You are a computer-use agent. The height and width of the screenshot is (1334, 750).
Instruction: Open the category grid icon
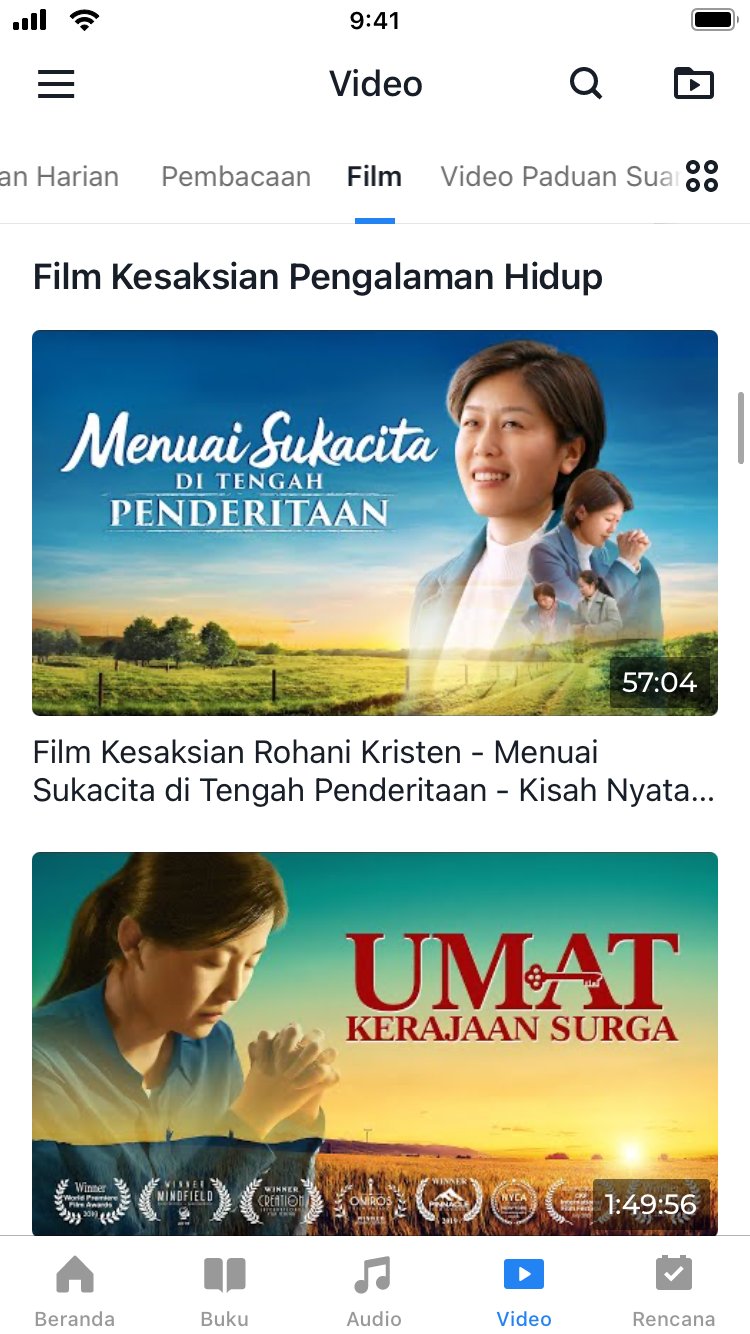click(702, 176)
